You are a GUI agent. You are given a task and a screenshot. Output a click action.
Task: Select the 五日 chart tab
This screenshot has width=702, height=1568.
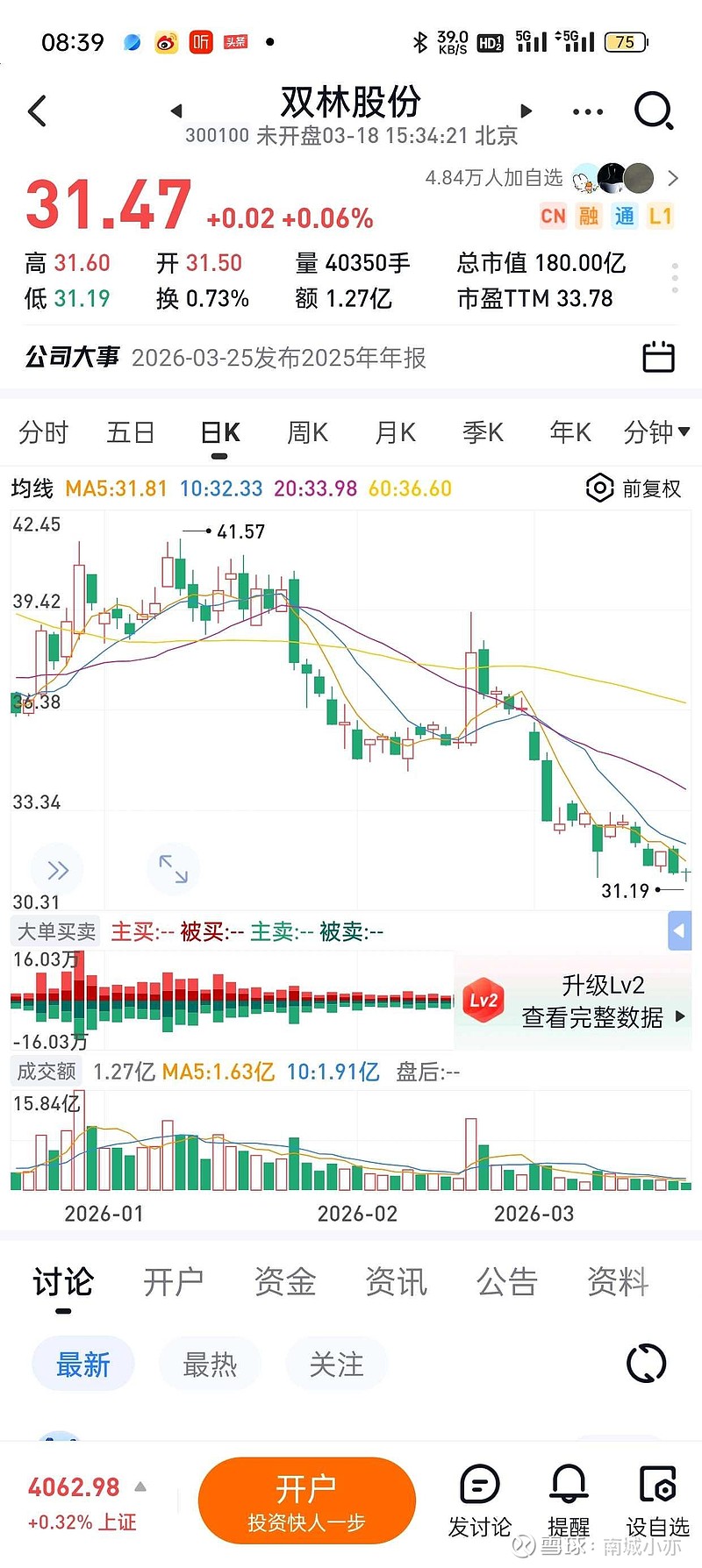(131, 432)
